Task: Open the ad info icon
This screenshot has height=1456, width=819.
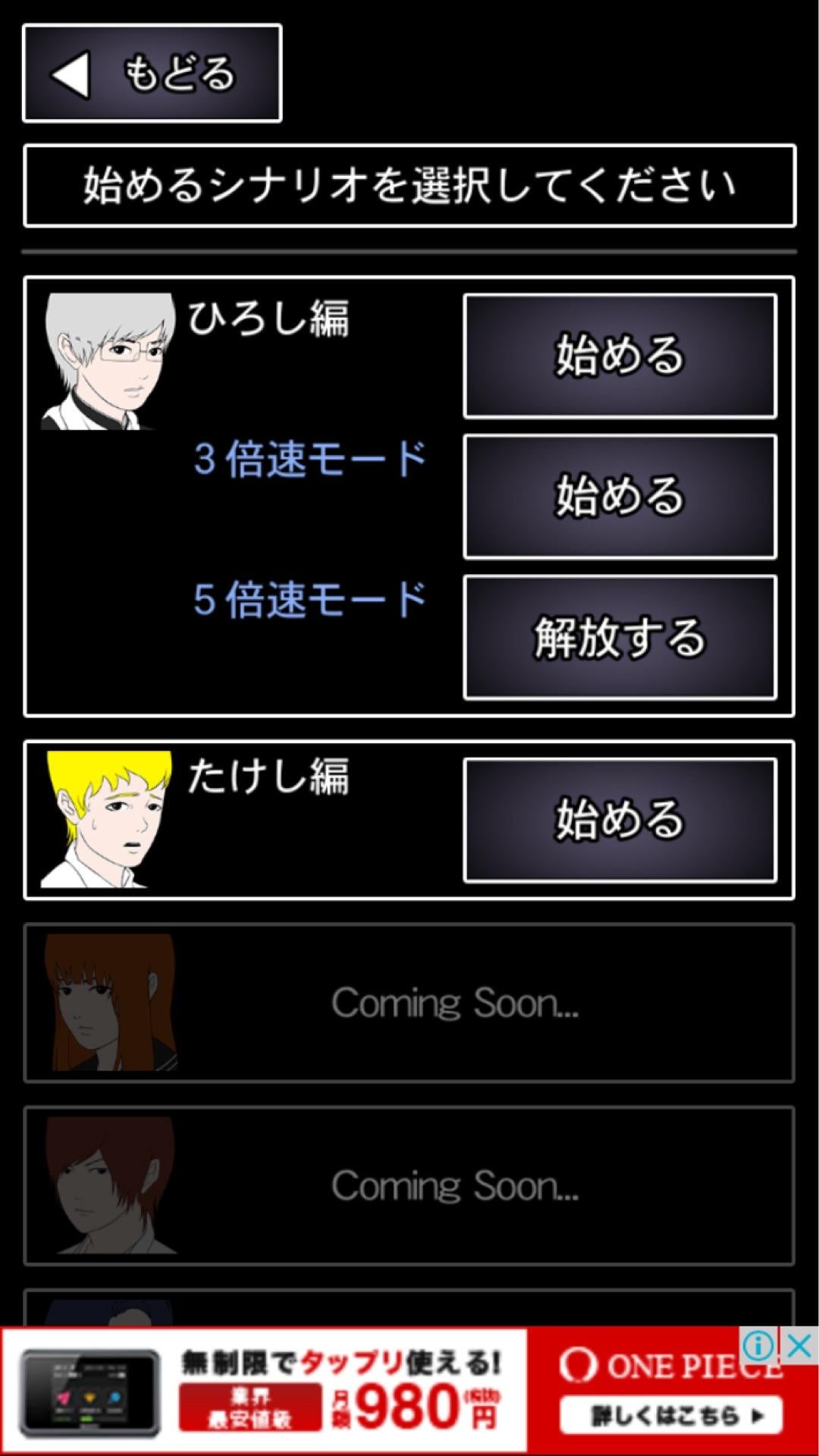Action: point(758,1346)
